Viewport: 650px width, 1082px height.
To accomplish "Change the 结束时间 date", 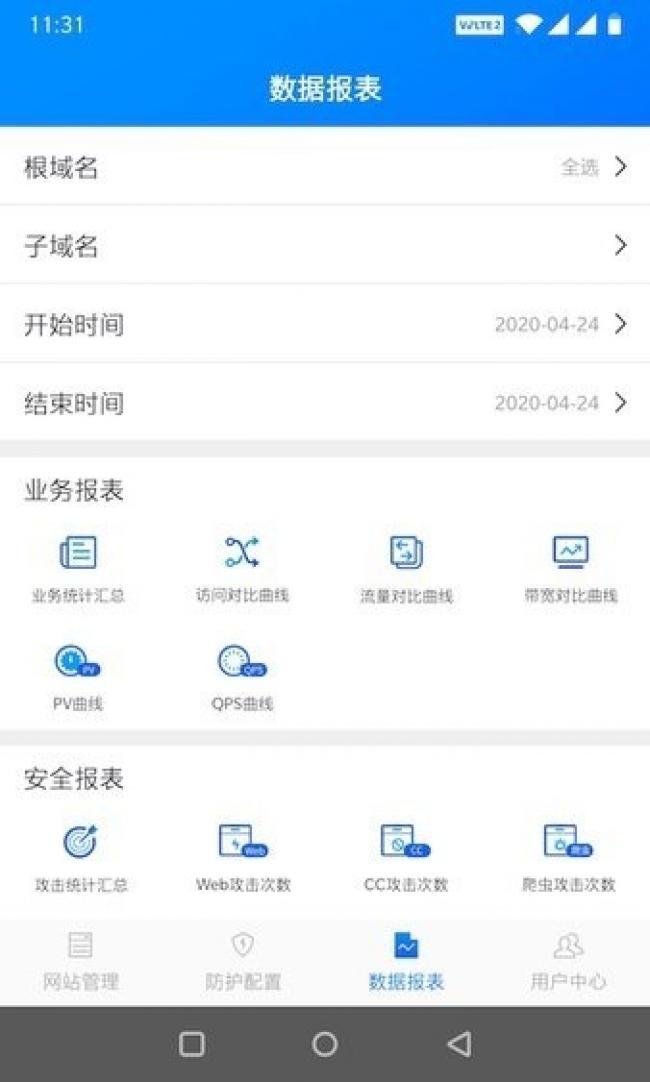I will pyautogui.click(x=325, y=402).
